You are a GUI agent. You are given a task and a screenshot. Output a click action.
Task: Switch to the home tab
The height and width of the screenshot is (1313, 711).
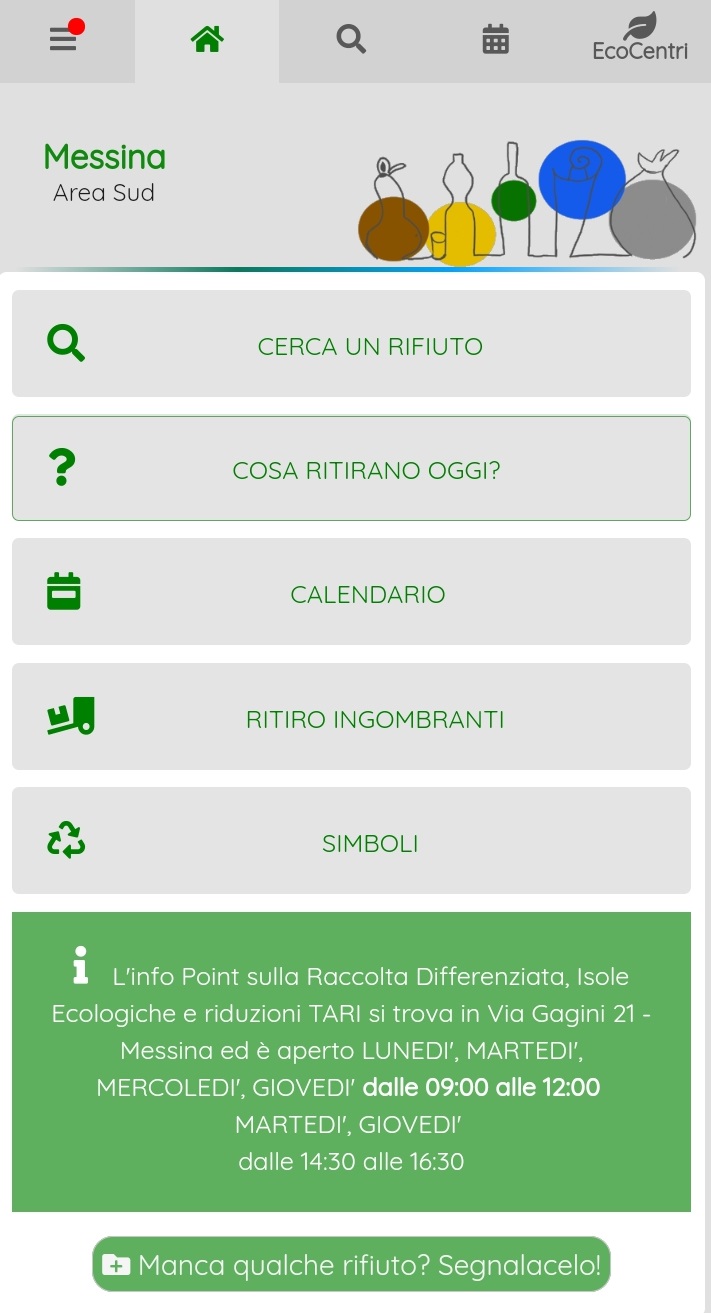pos(207,39)
